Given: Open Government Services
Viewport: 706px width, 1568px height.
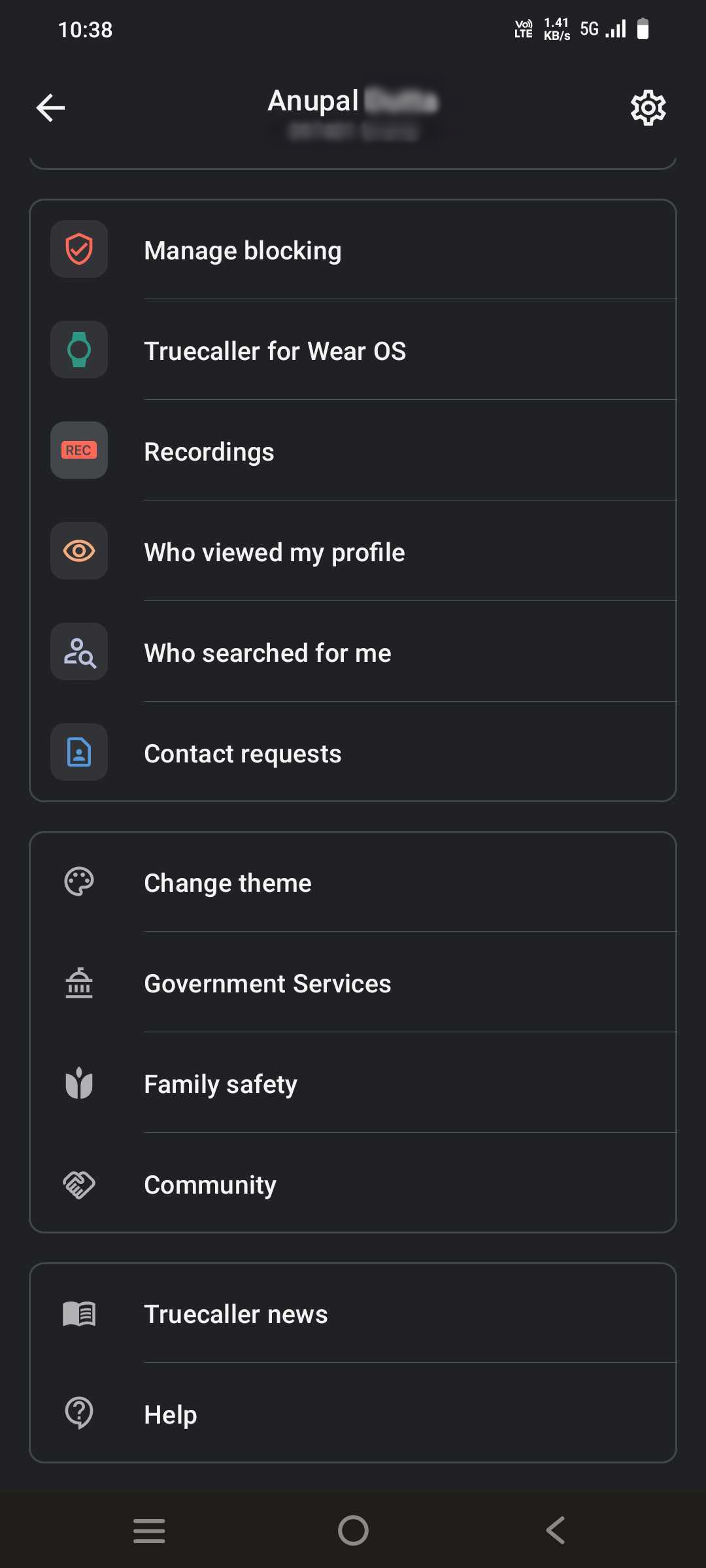Looking at the screenshot, I should tap(353, 983).
